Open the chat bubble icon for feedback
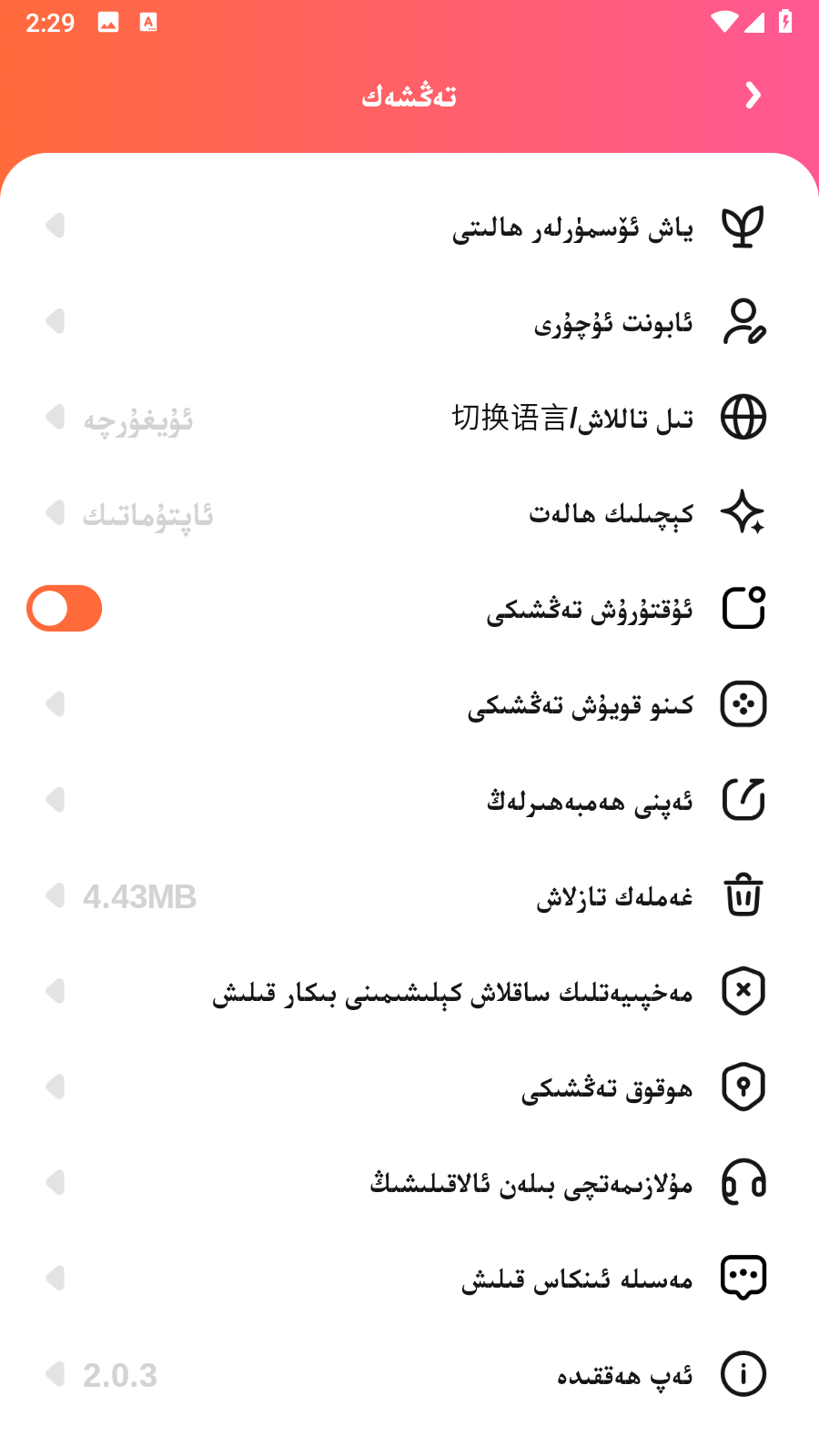This screenshot has height=1456, width=819. coord(743,1278)
